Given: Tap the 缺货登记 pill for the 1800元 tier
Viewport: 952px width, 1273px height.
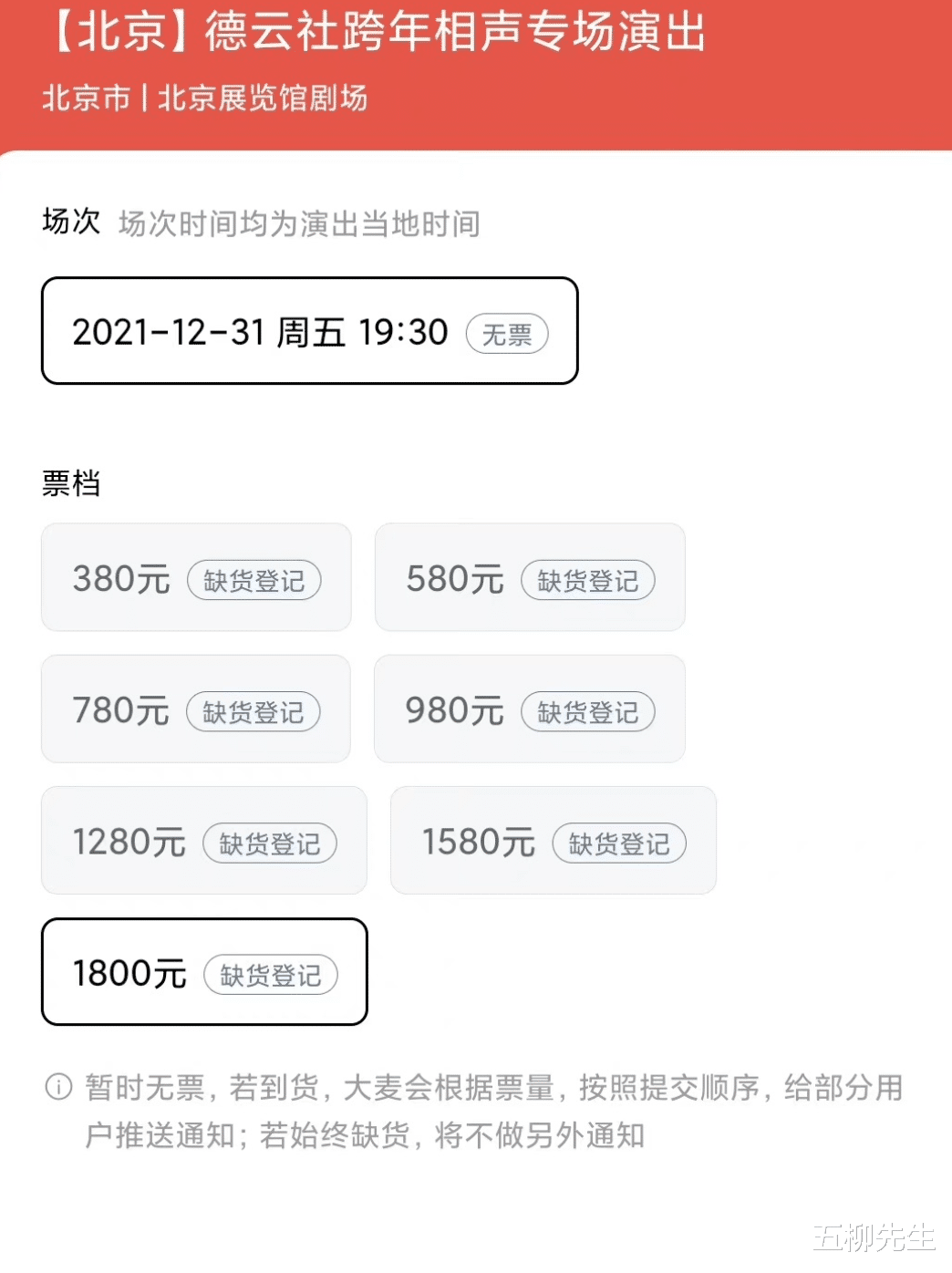Looking at the screenshot, I should [270, 975].
